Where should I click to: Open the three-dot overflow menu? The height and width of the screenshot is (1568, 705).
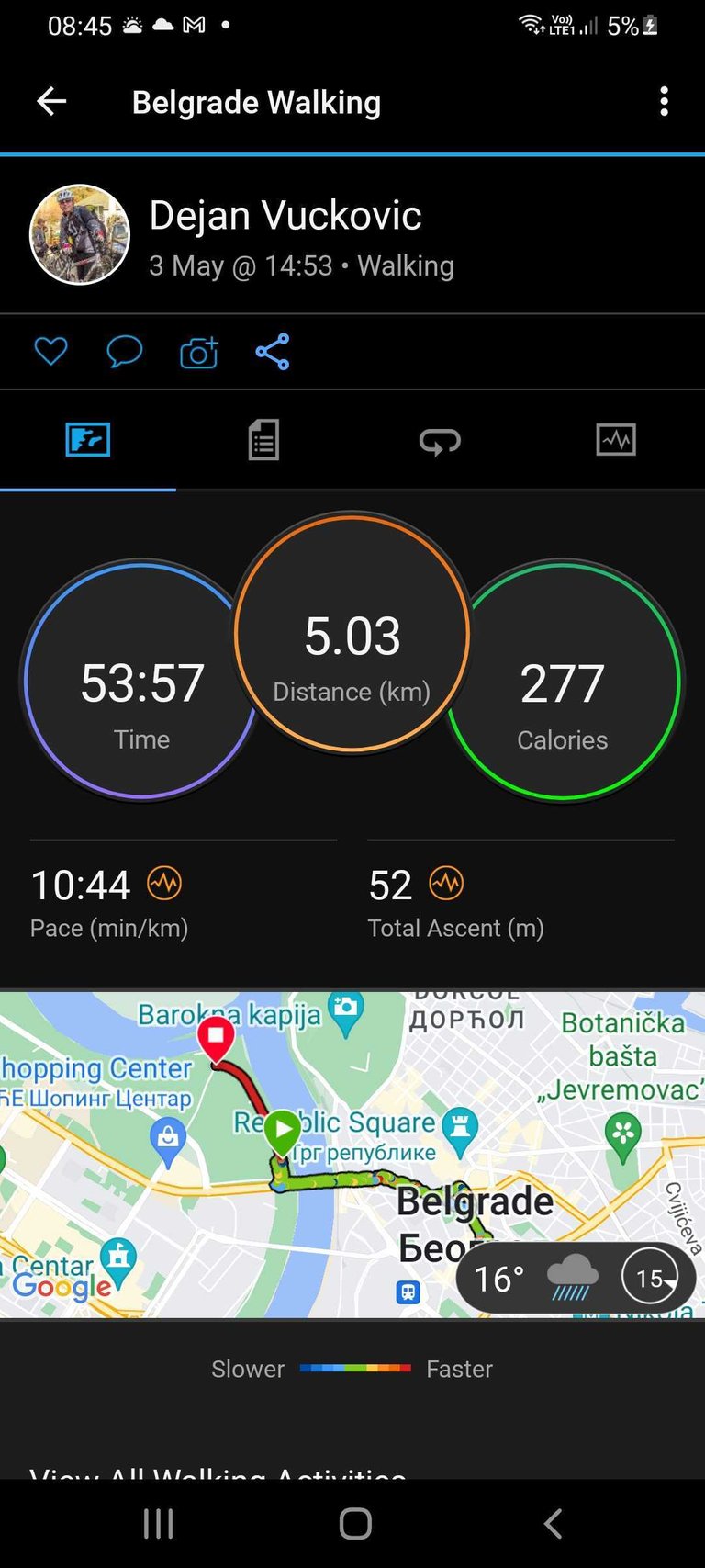point(664,102)
